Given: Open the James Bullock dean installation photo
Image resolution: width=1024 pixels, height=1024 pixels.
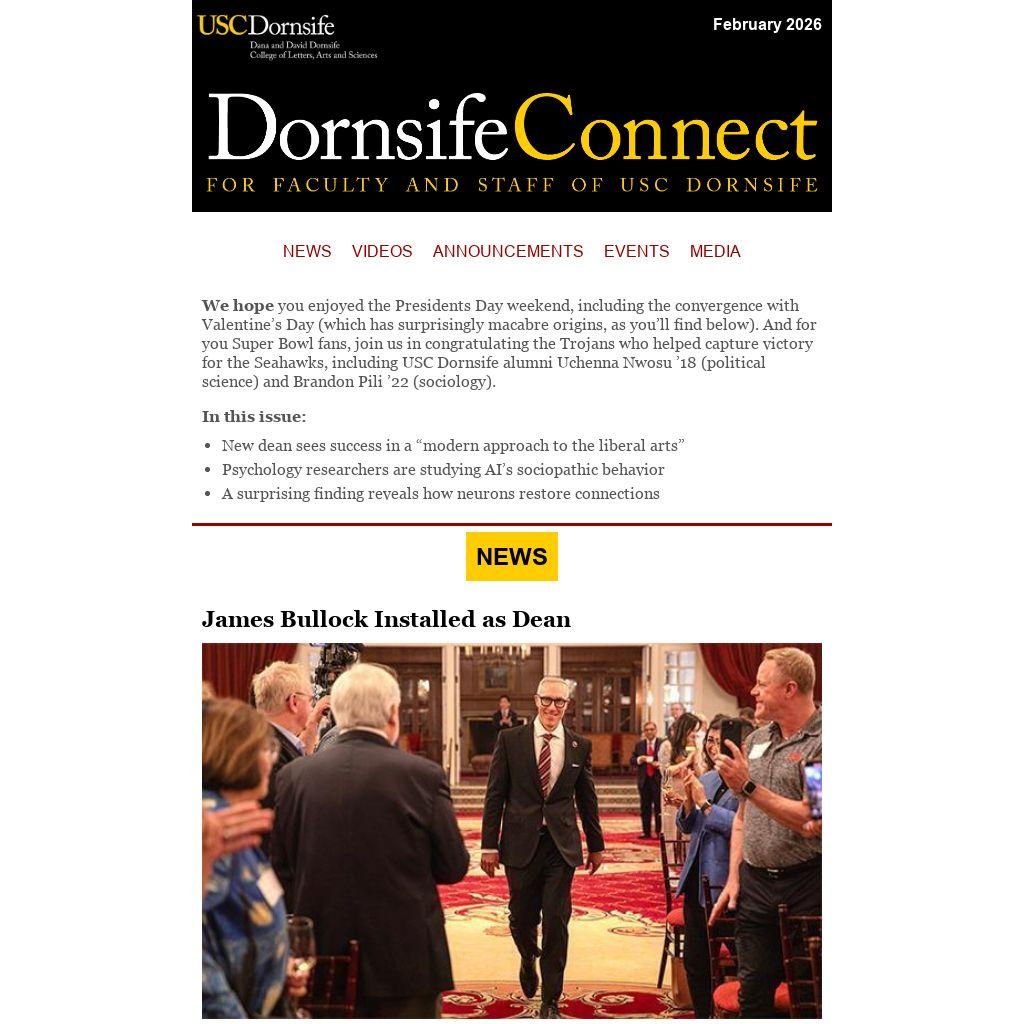Looking at the screenshot, I should pos(511,830).
